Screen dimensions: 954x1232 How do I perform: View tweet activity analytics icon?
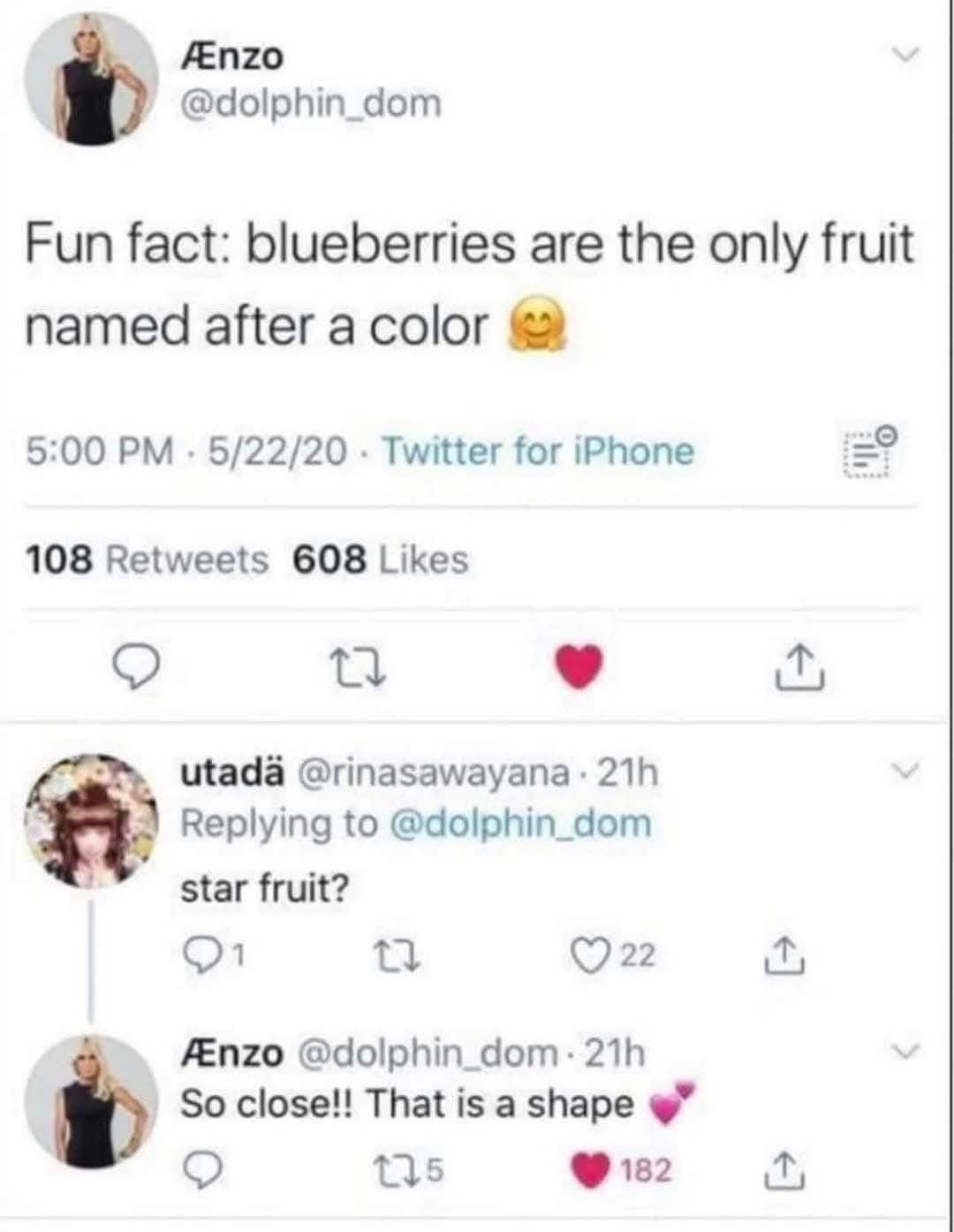[x=869, y=452]
